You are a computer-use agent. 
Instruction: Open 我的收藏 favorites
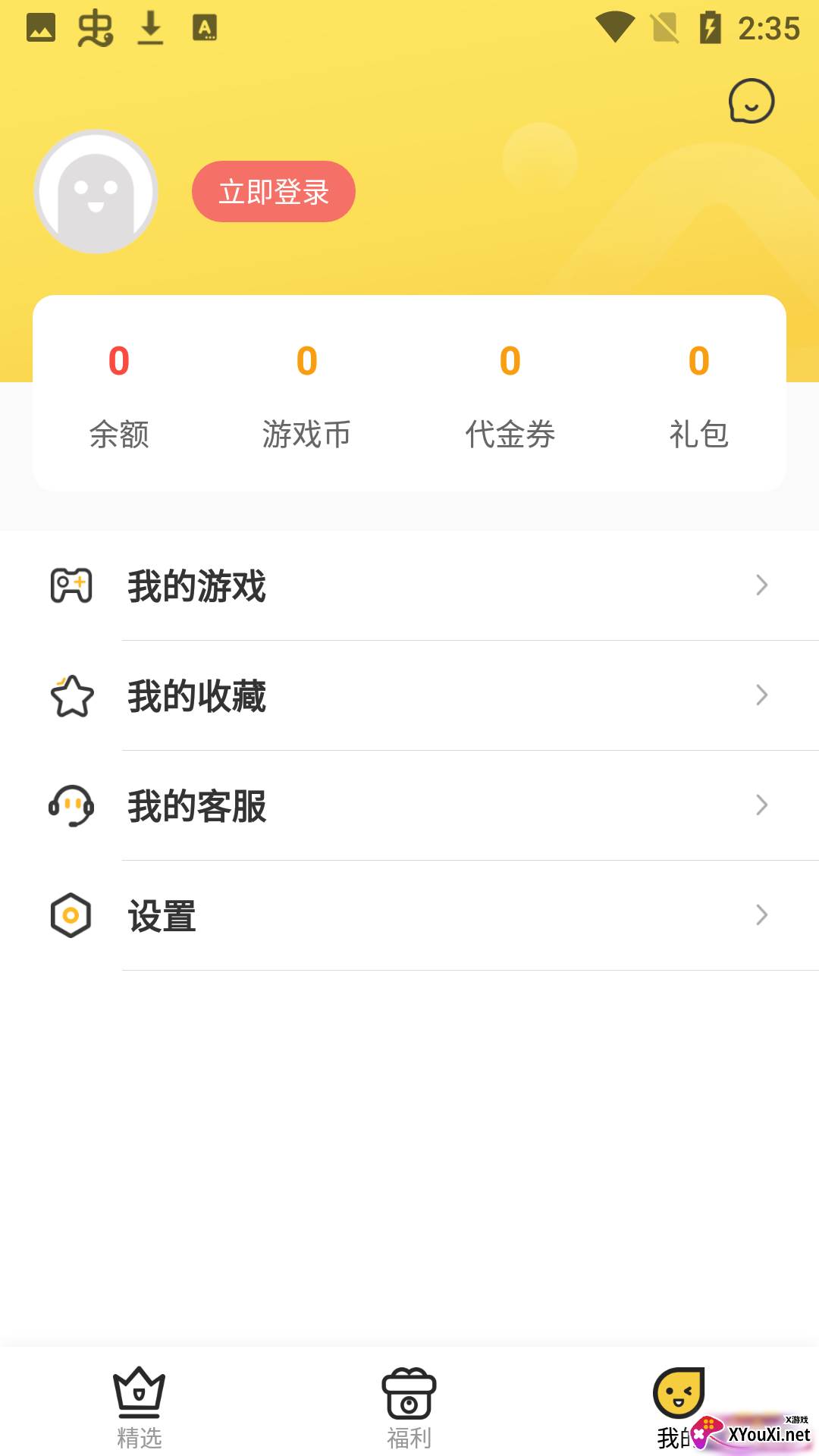tap(409, 695)
